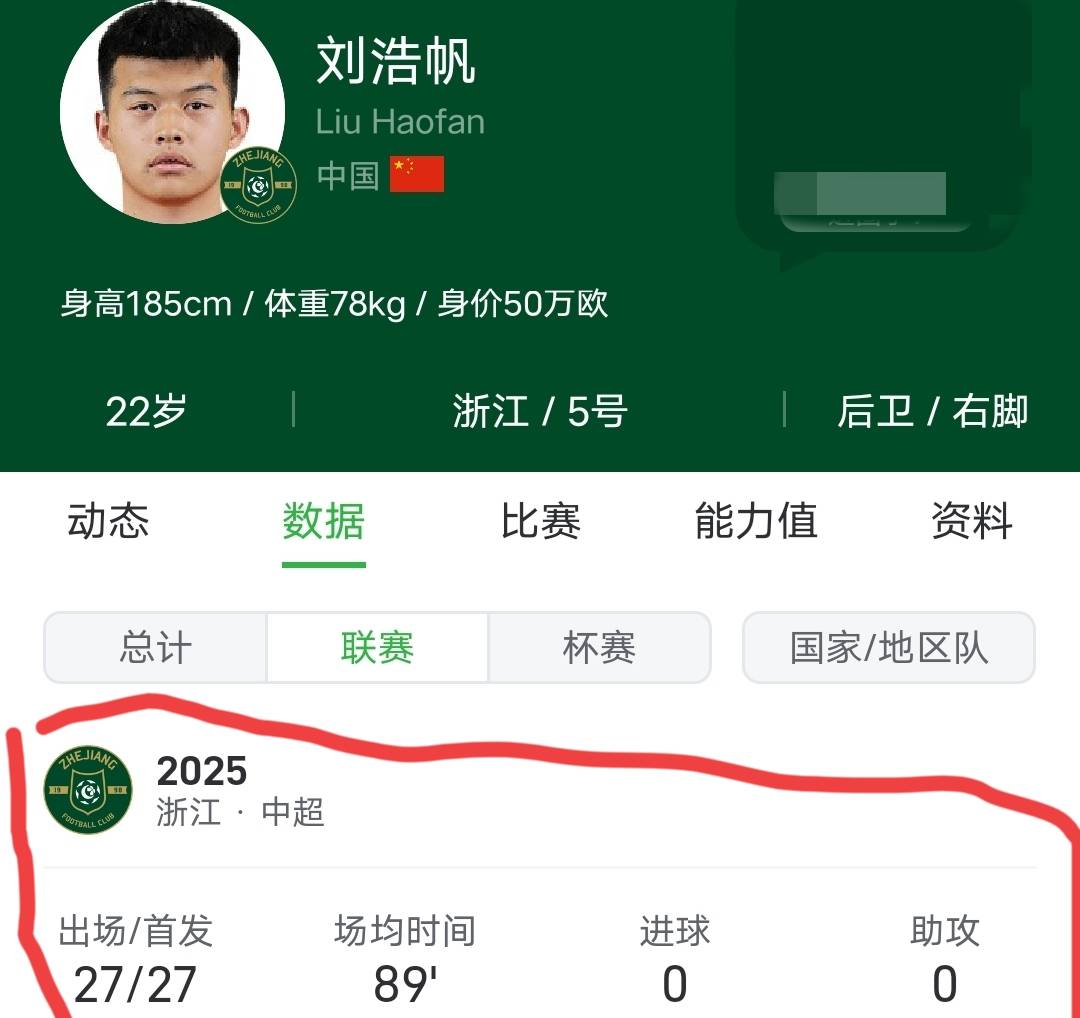Tap Liu Haofan's profile photo
Image resolution: width=1080 pixels, height=1018 pixels.
170,110
